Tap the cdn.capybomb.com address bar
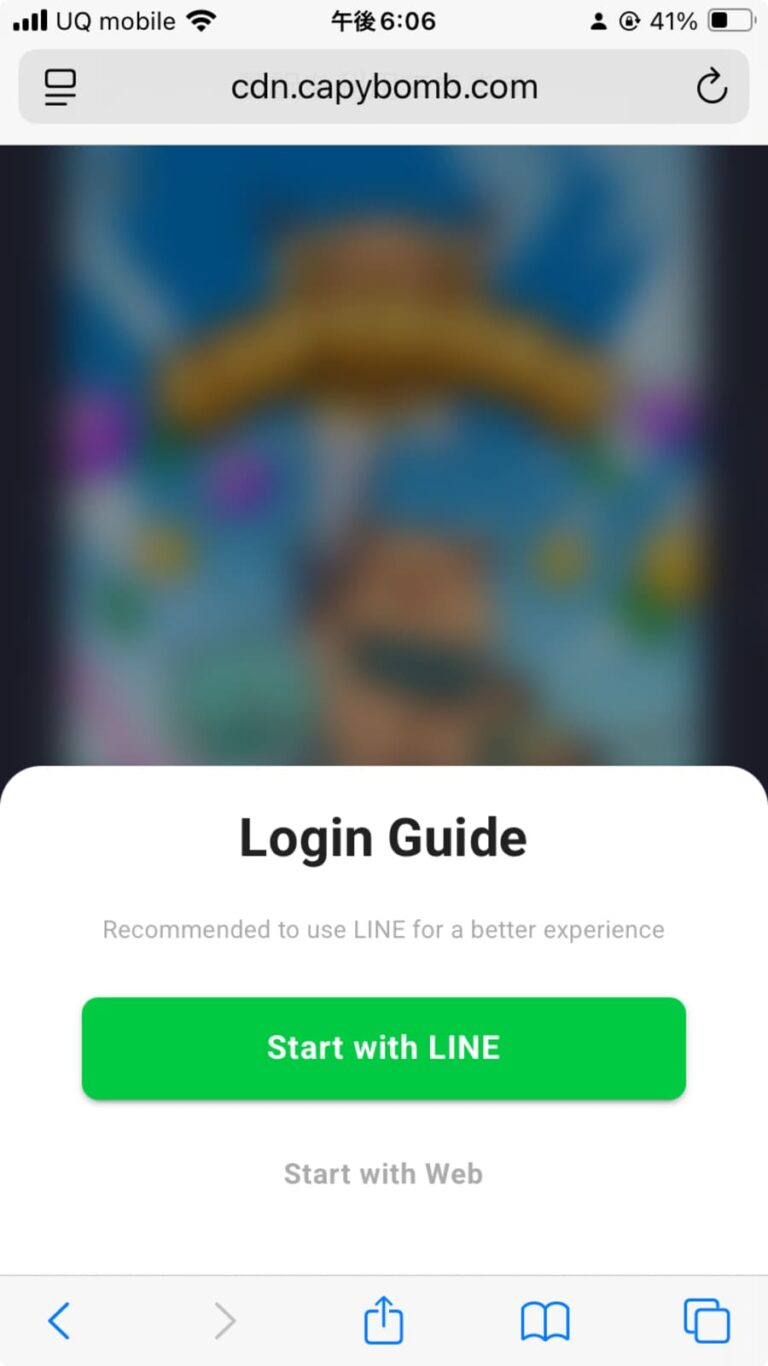Viewport: 768px width, 1366px height. [383, 87]
